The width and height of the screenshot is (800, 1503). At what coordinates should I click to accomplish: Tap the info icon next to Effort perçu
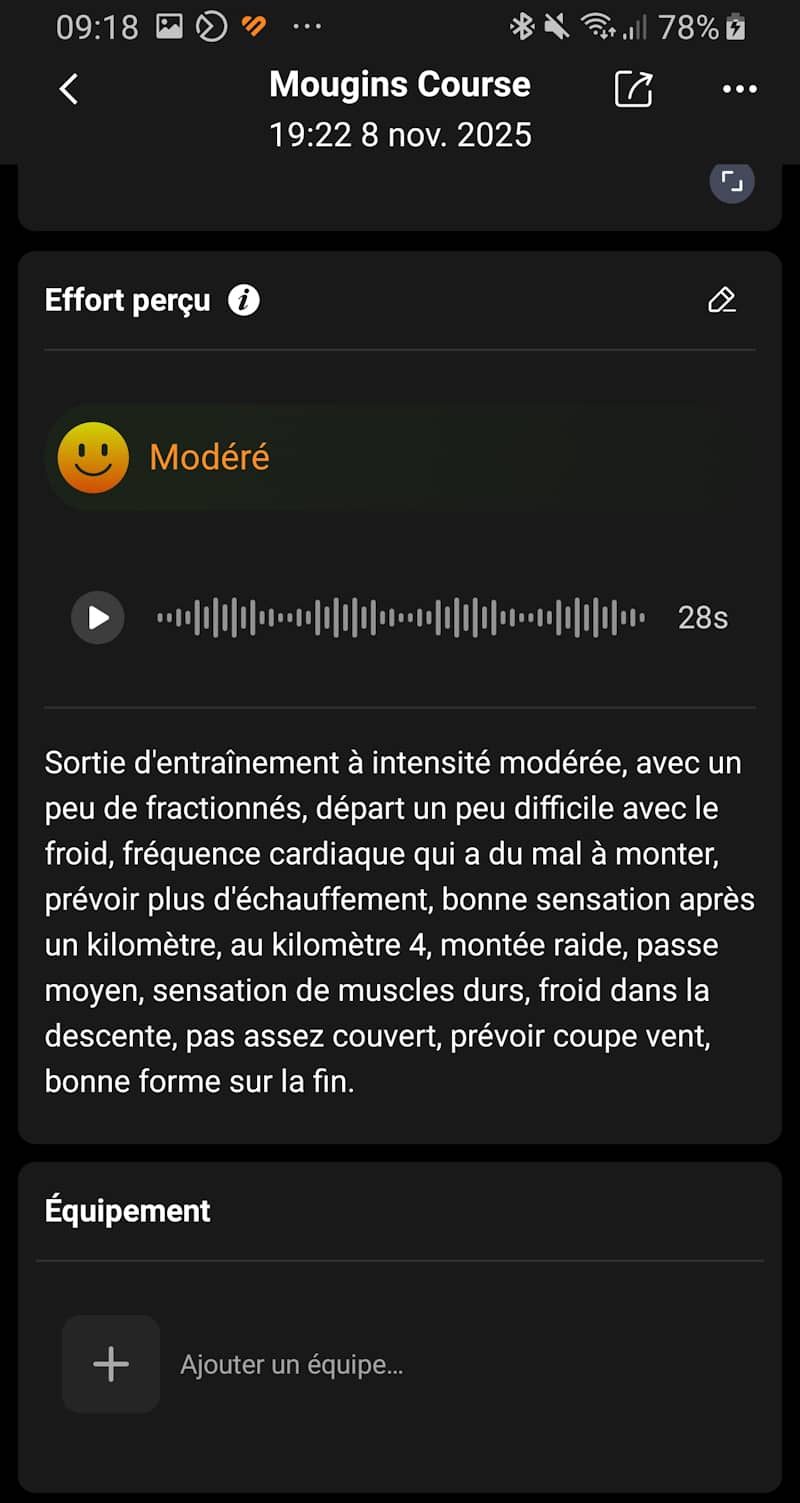244,299
